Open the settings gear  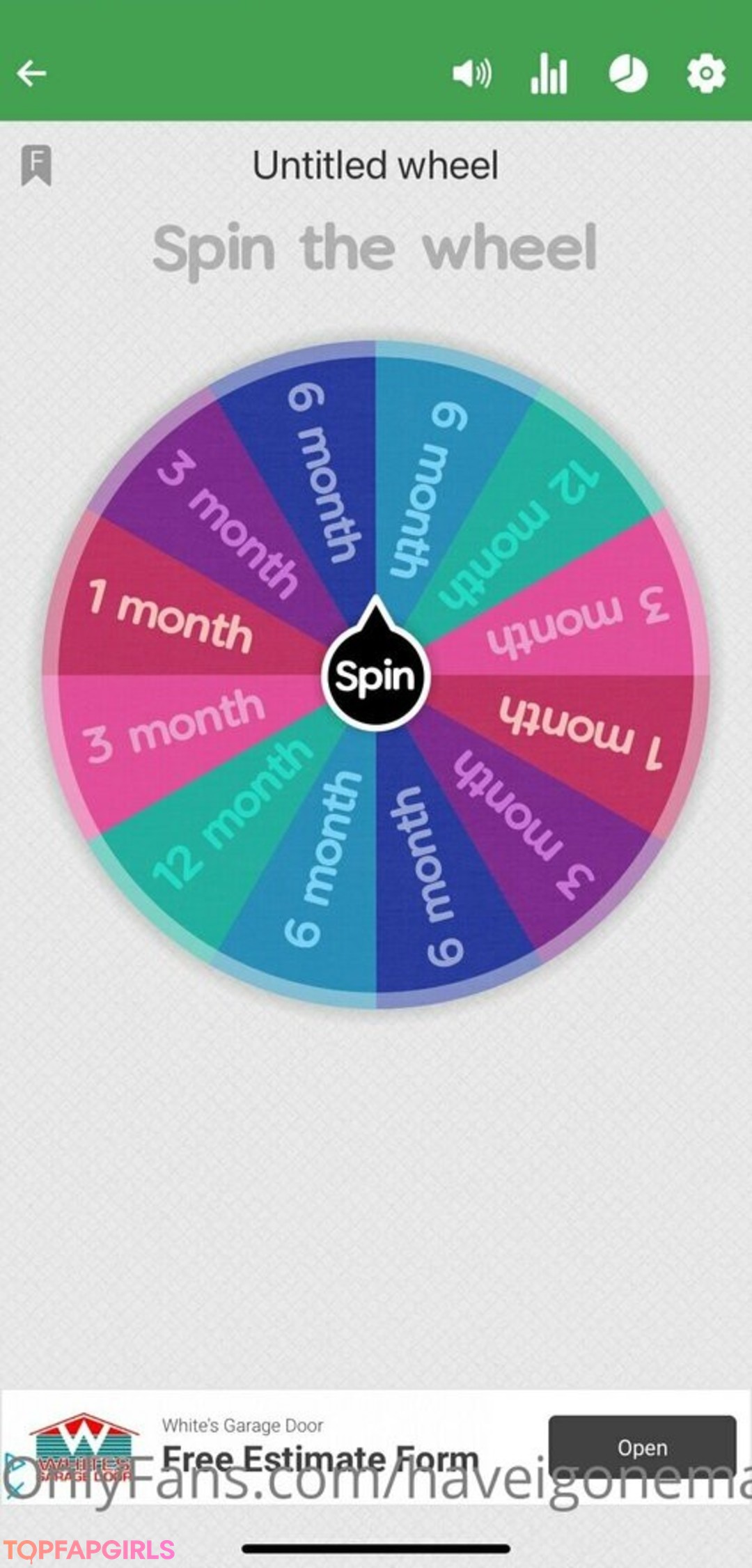[706, 74]
